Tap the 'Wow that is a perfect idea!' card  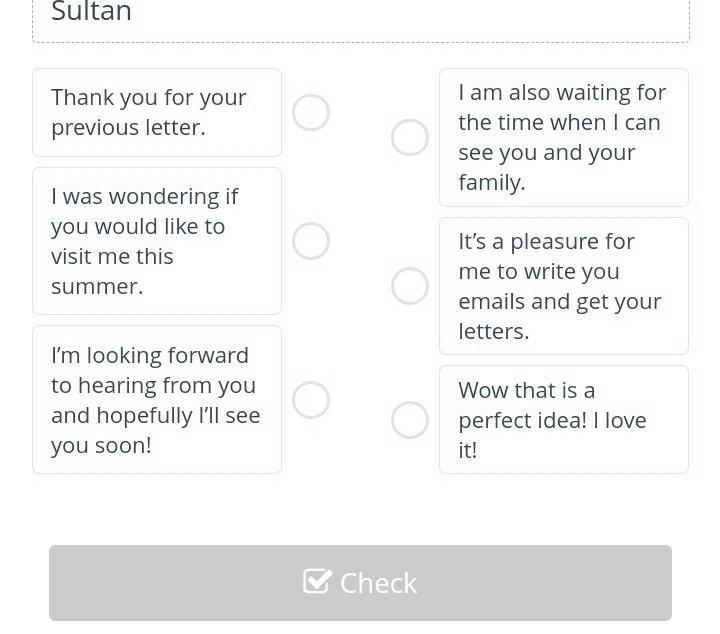pyautogui.click(x=563, y=420)
